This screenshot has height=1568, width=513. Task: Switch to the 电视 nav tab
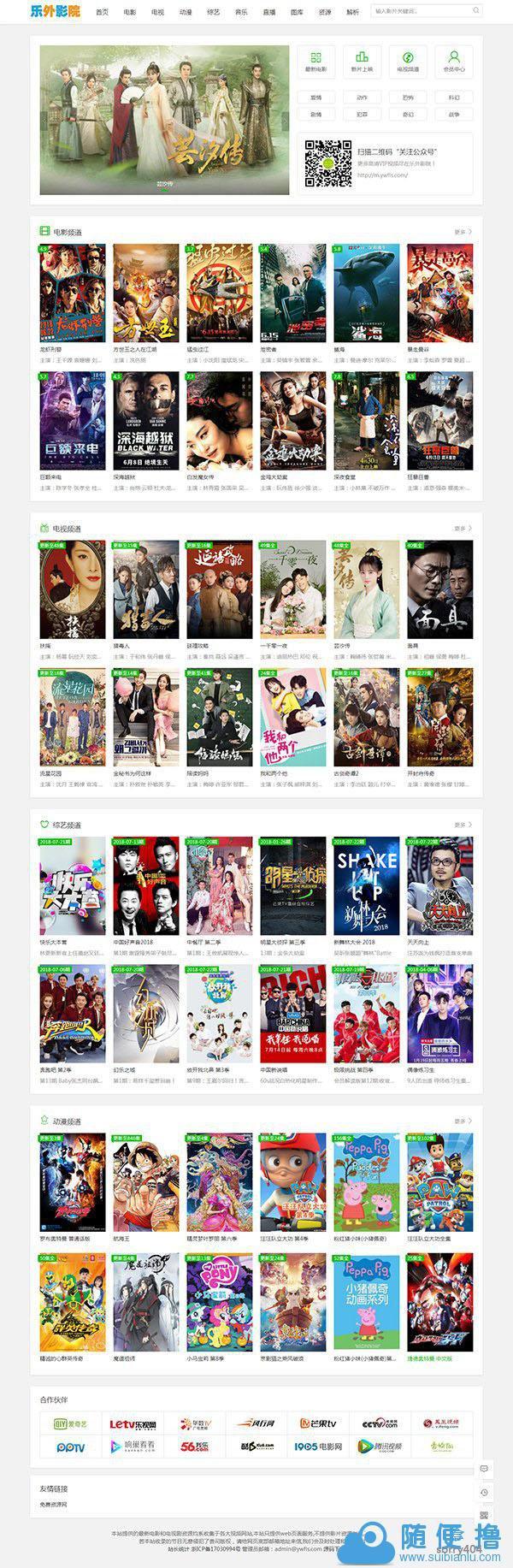click(157, 12)
